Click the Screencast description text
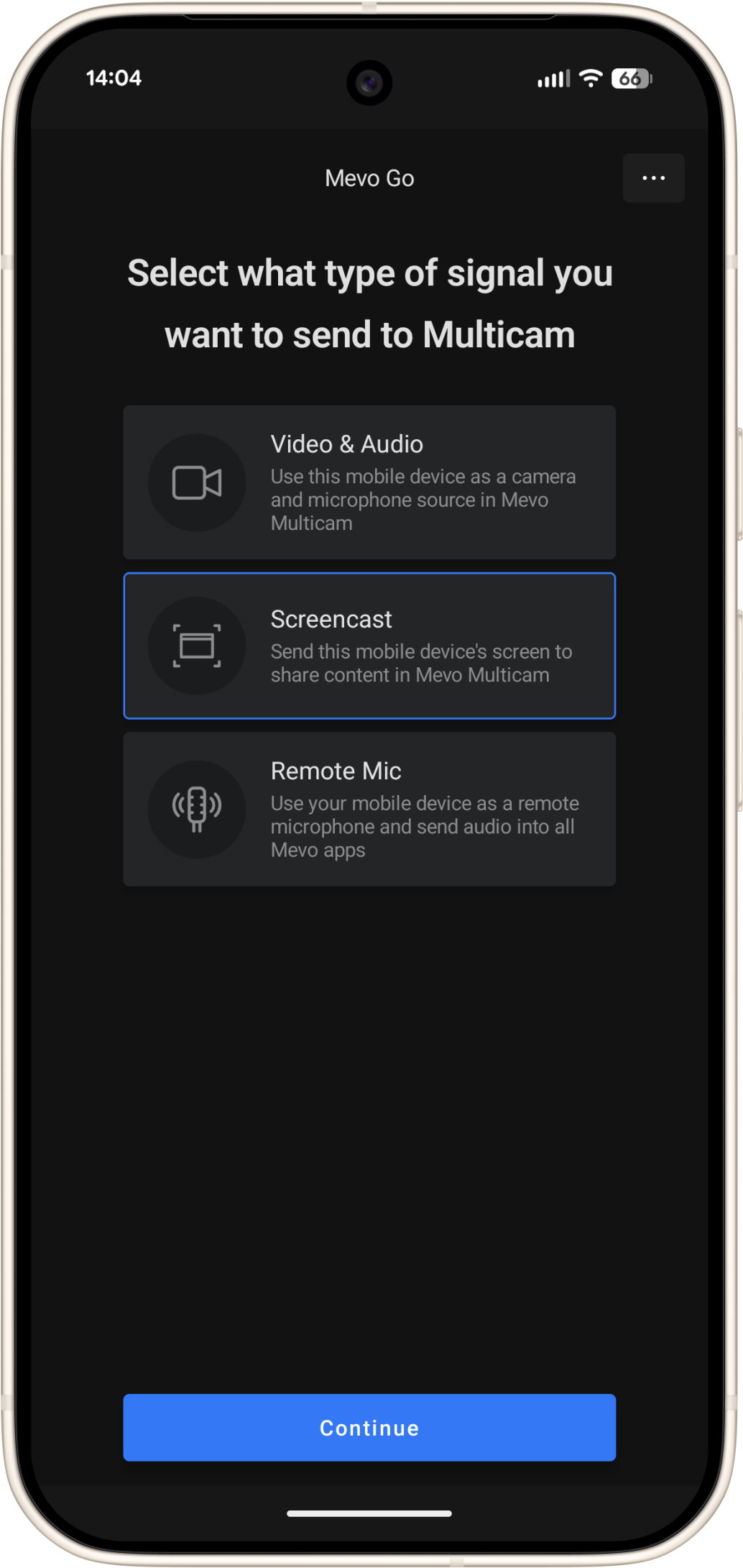Viewport: 743px width, 1568px height. click(x=421, y=663)
